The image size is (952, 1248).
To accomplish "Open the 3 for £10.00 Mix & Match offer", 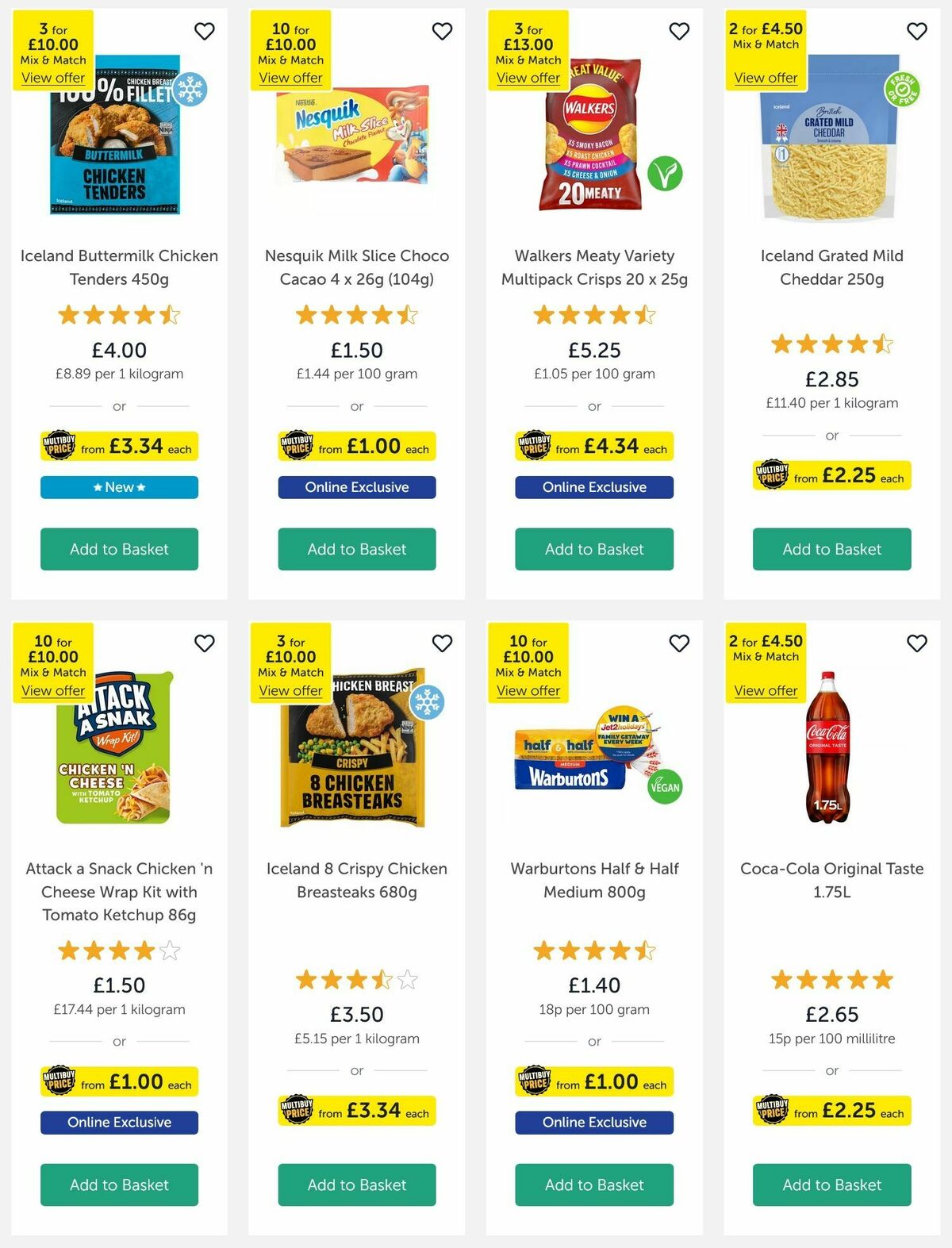I will click(53, 78).
